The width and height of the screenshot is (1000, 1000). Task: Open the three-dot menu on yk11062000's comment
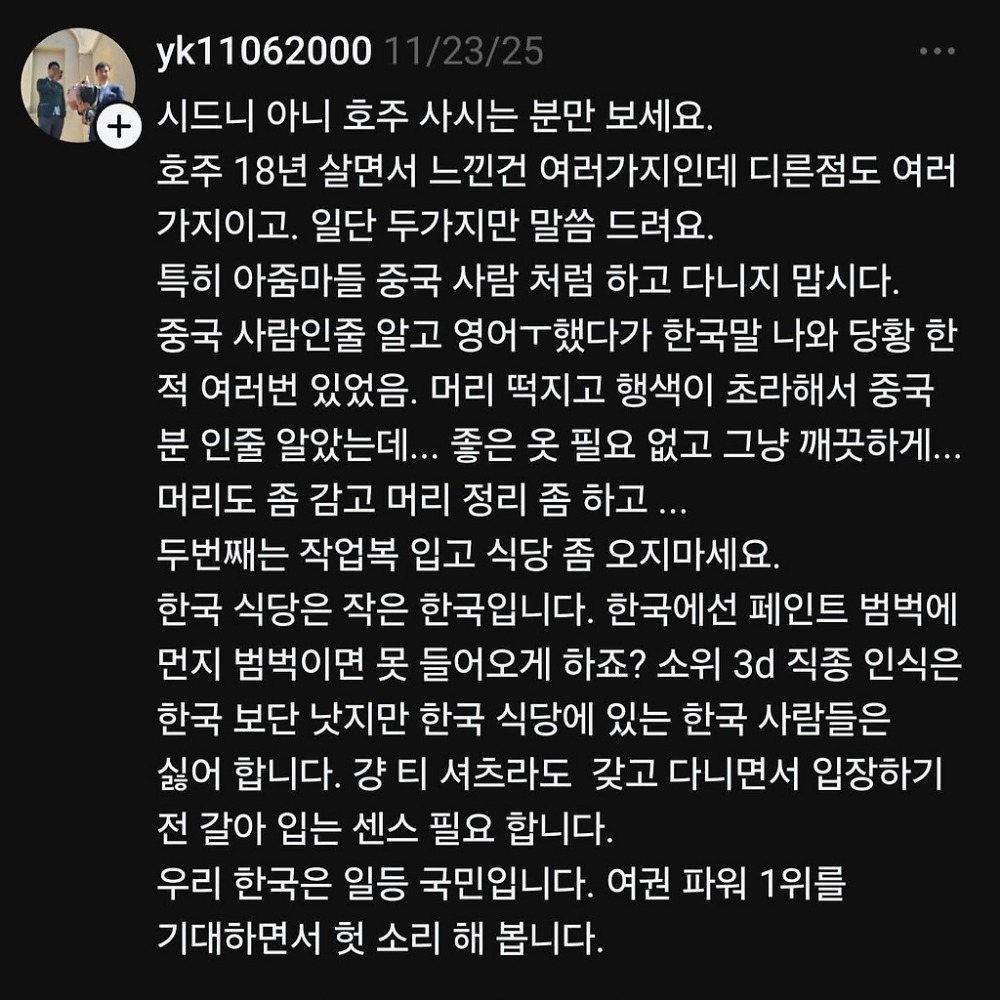click(x=936, y=51)
